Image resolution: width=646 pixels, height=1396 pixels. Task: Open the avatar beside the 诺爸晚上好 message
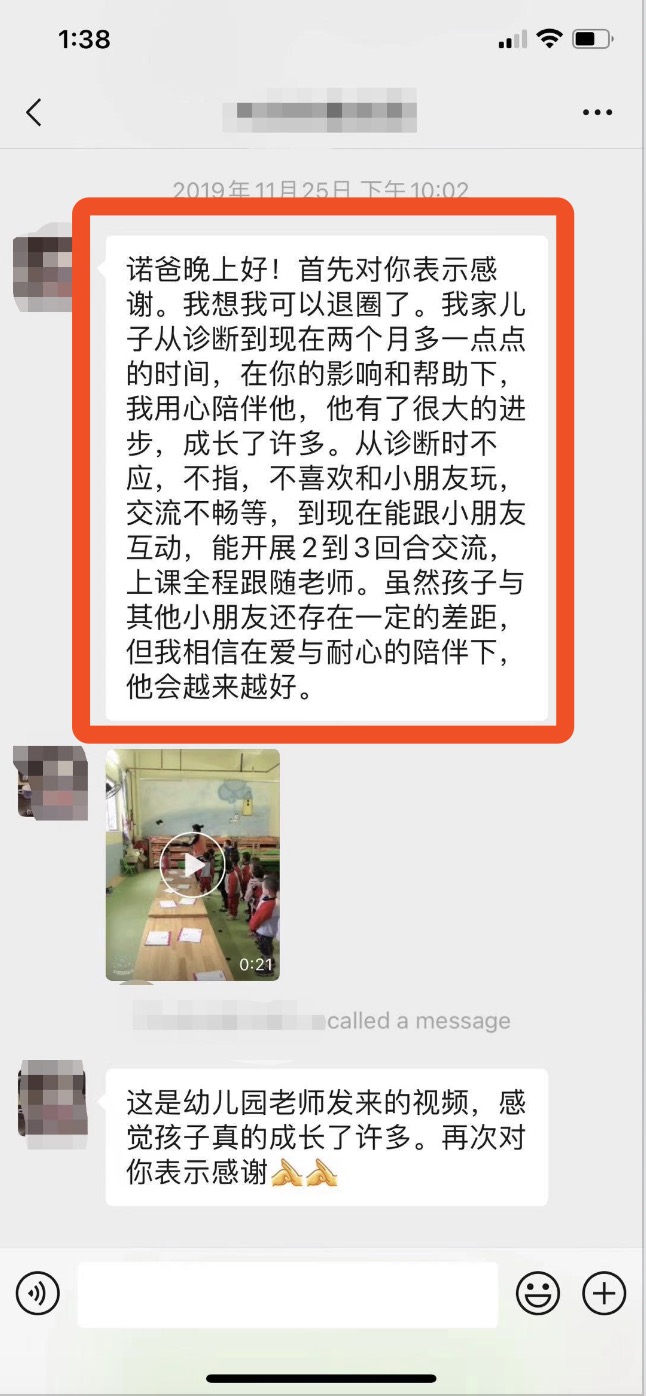tap(42, 260)
